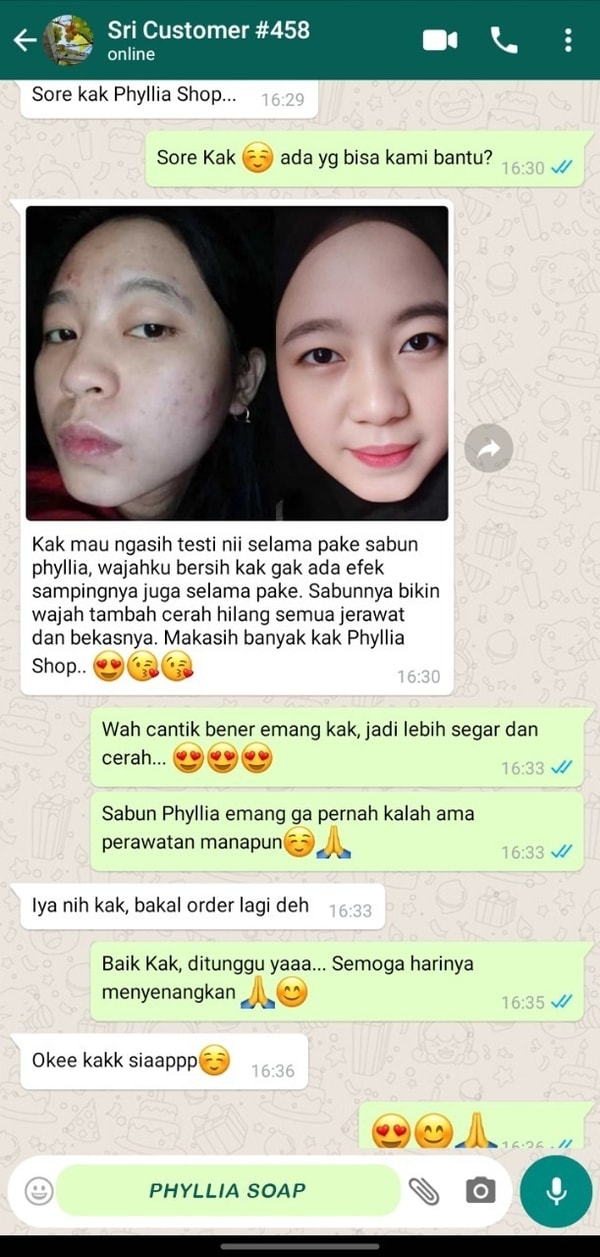This screenshot has height=1257, width=600.
Task: Open the overflow menu
Action: click(568, 40)
